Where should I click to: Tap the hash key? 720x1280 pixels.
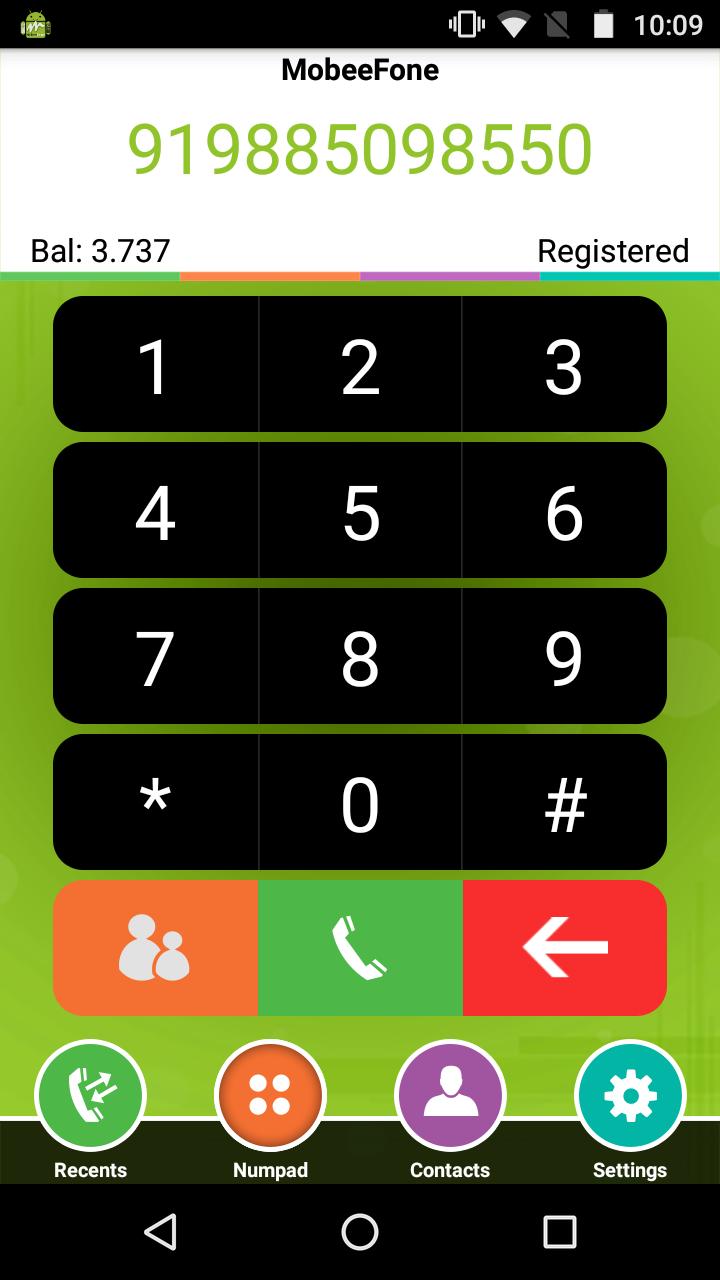pos(564,803)
